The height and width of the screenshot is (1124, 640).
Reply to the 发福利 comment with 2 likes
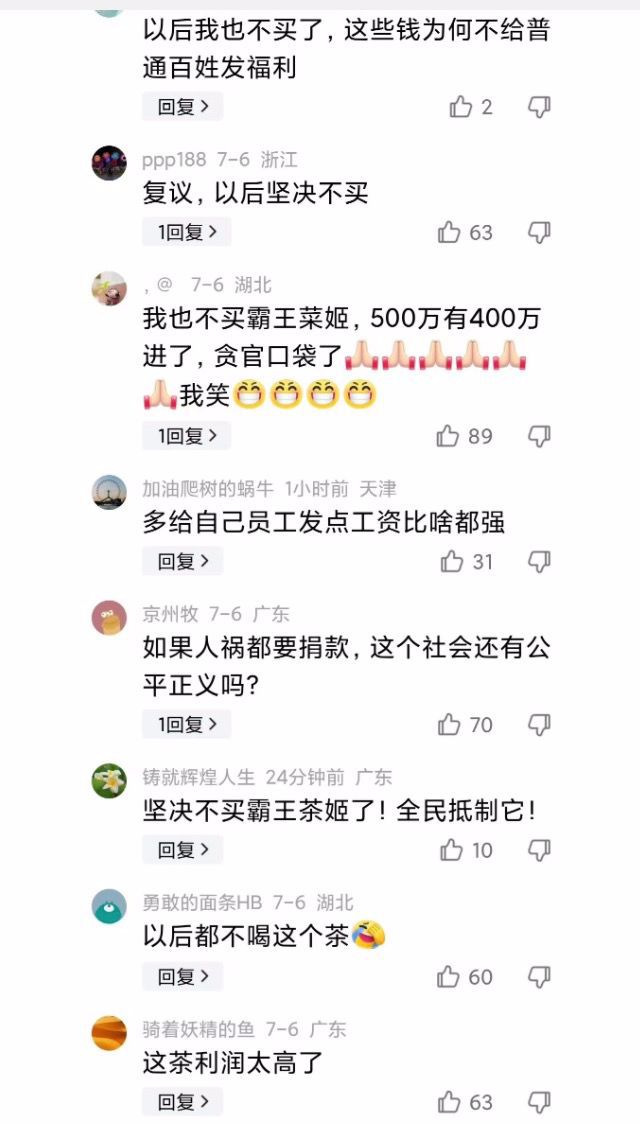pyautogui.click(x=182, y=107)
